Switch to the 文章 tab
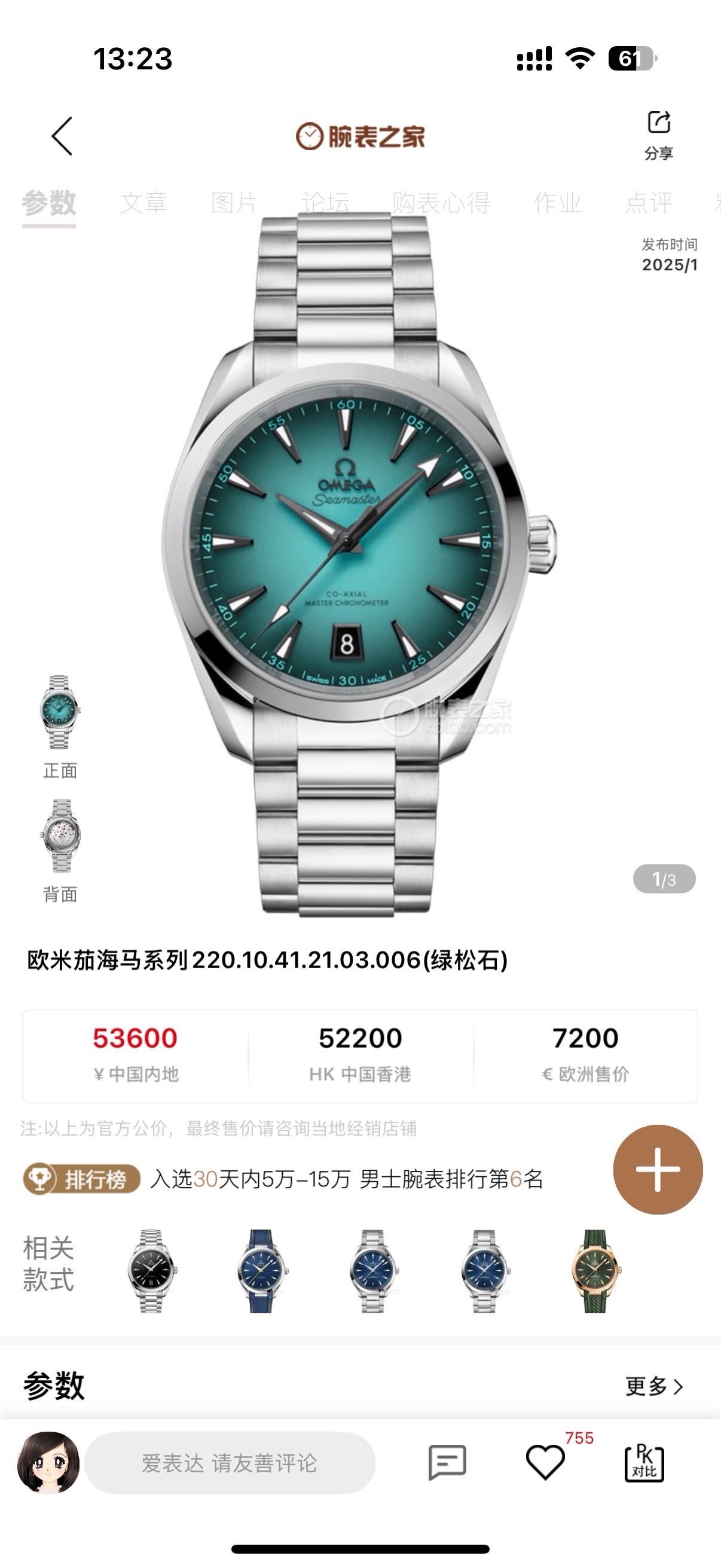 tap(143, 203)
